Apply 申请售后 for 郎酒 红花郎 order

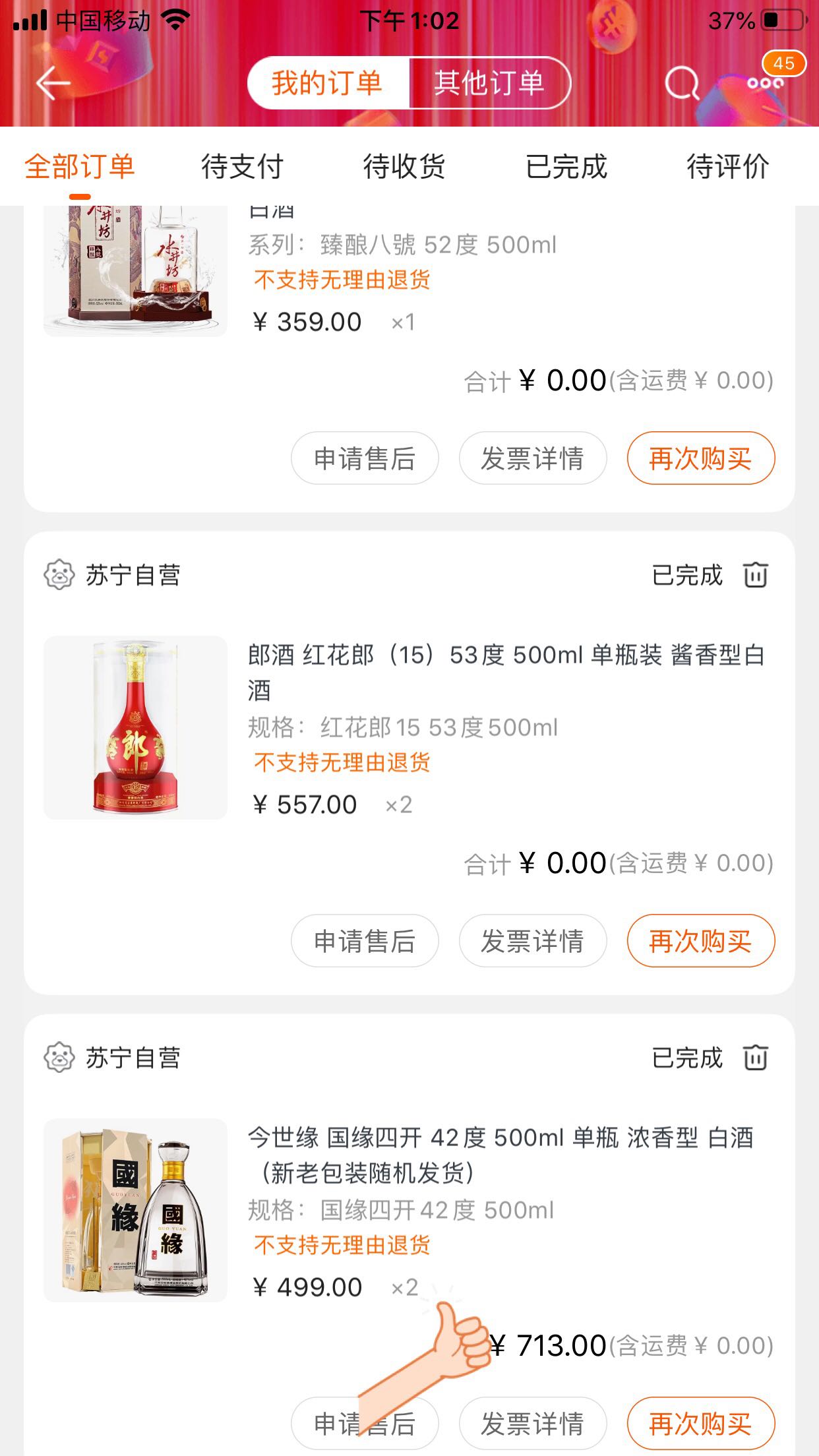tap(365, 941)
